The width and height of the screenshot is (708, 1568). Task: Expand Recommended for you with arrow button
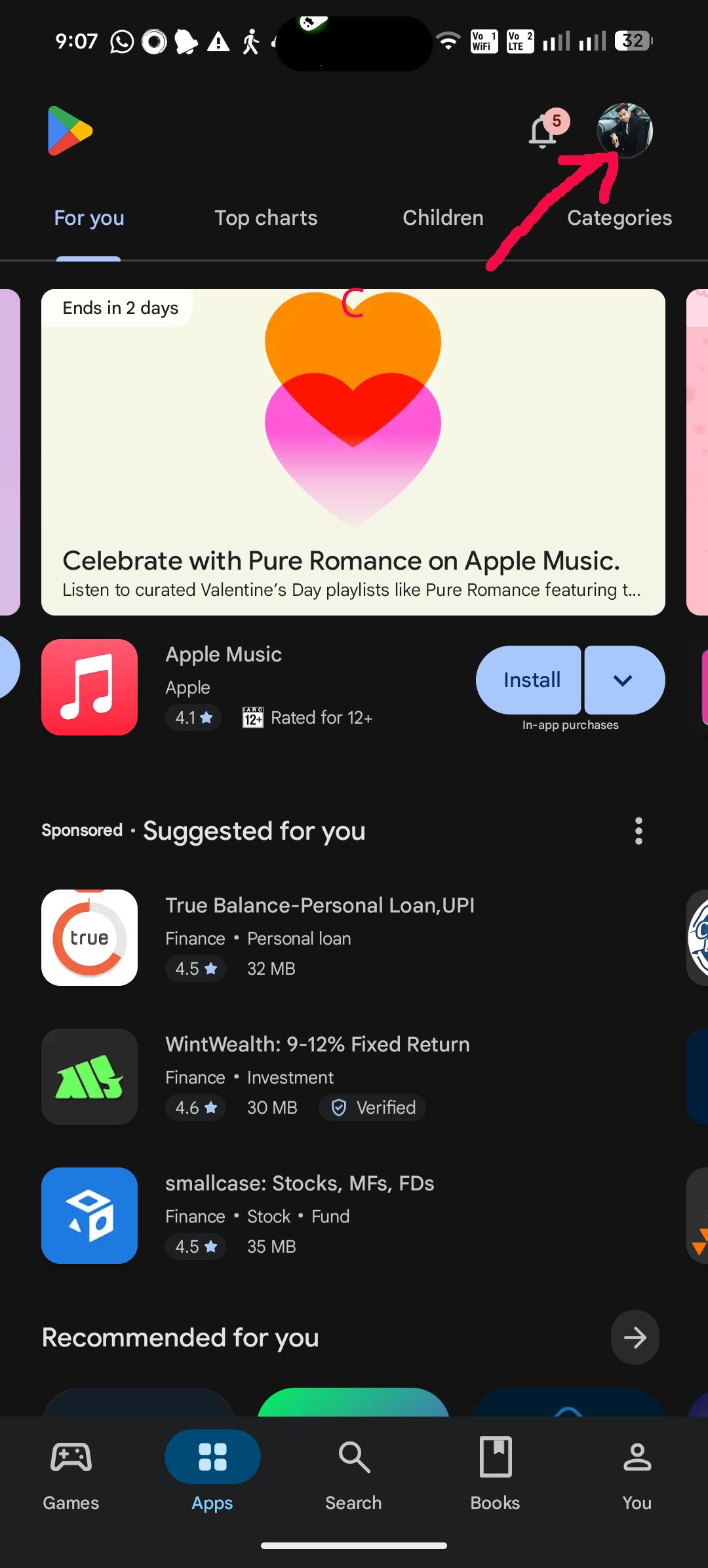coord(634,1337)
